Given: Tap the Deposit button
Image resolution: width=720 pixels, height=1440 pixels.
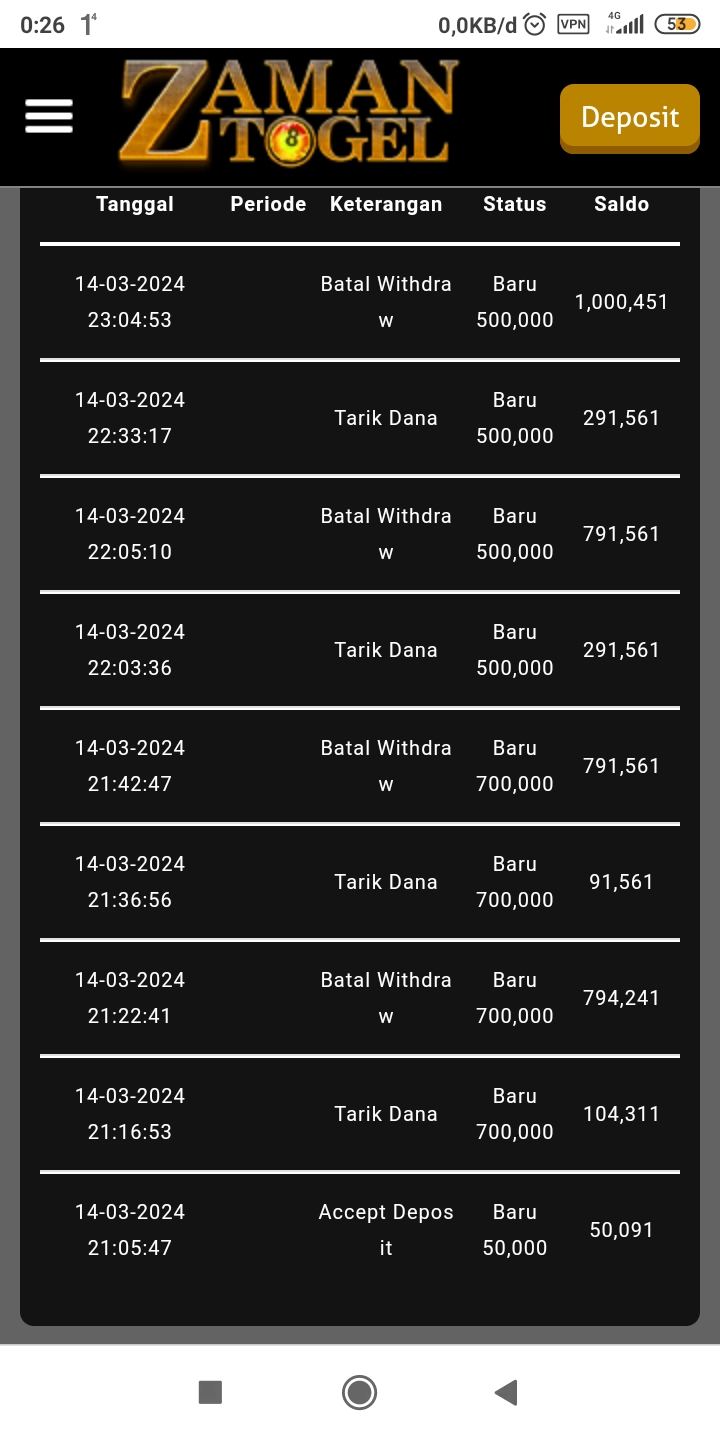Looking at the screenshot, I should [629, 118].
